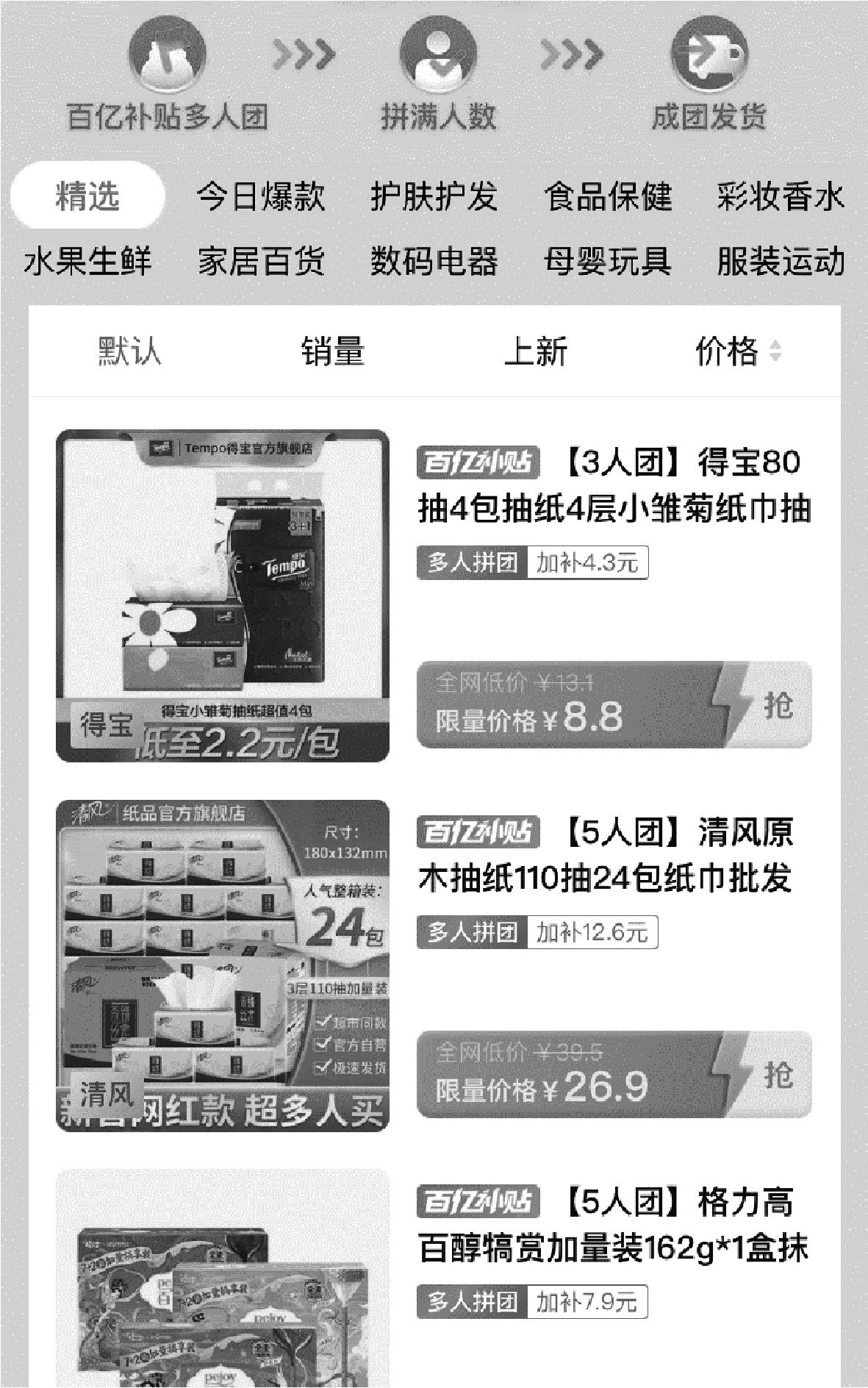Open the 数码电器 category
The height and width of the screenshot is (1388, 868).
pyautogui.click(x=434, y=261)
